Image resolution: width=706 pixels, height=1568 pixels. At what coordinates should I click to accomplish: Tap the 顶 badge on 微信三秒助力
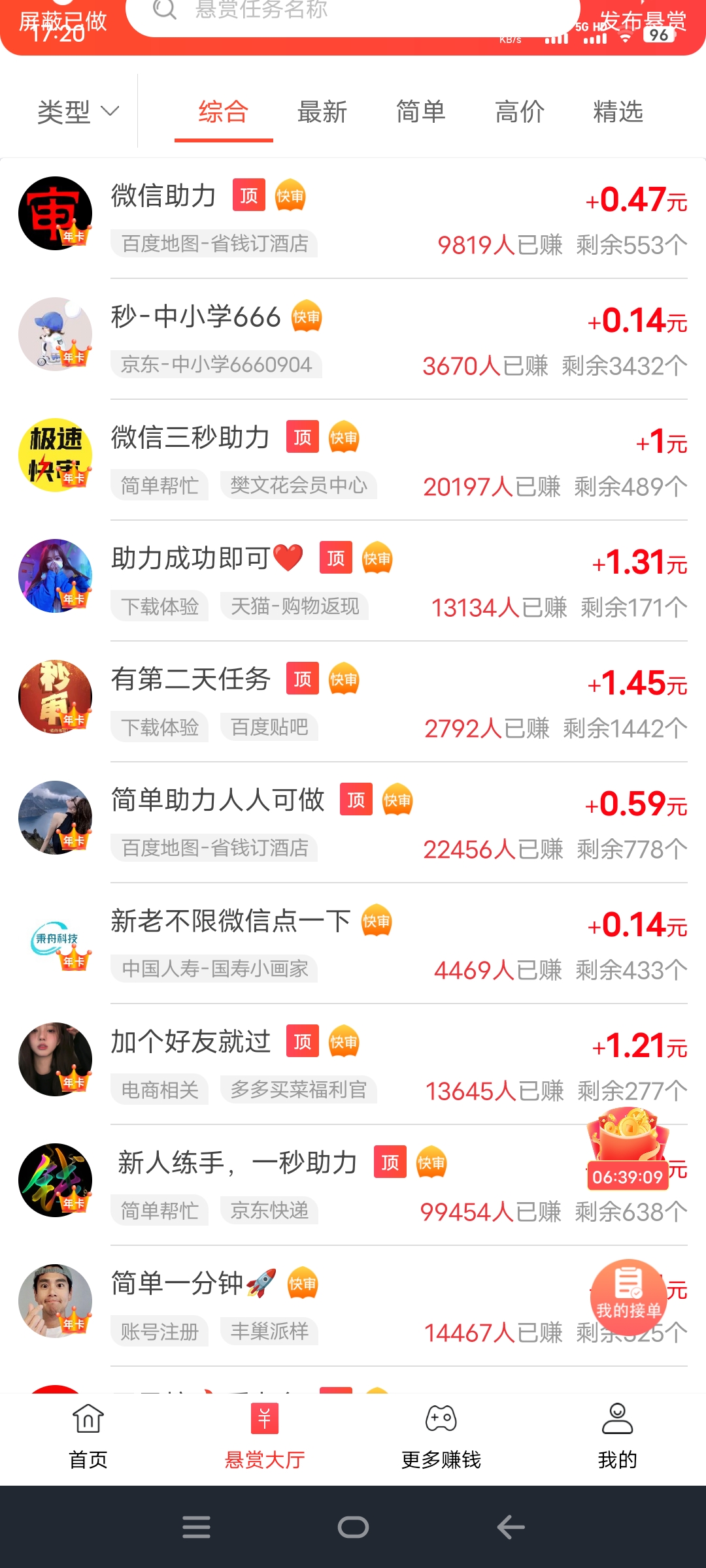coord(303,438)
